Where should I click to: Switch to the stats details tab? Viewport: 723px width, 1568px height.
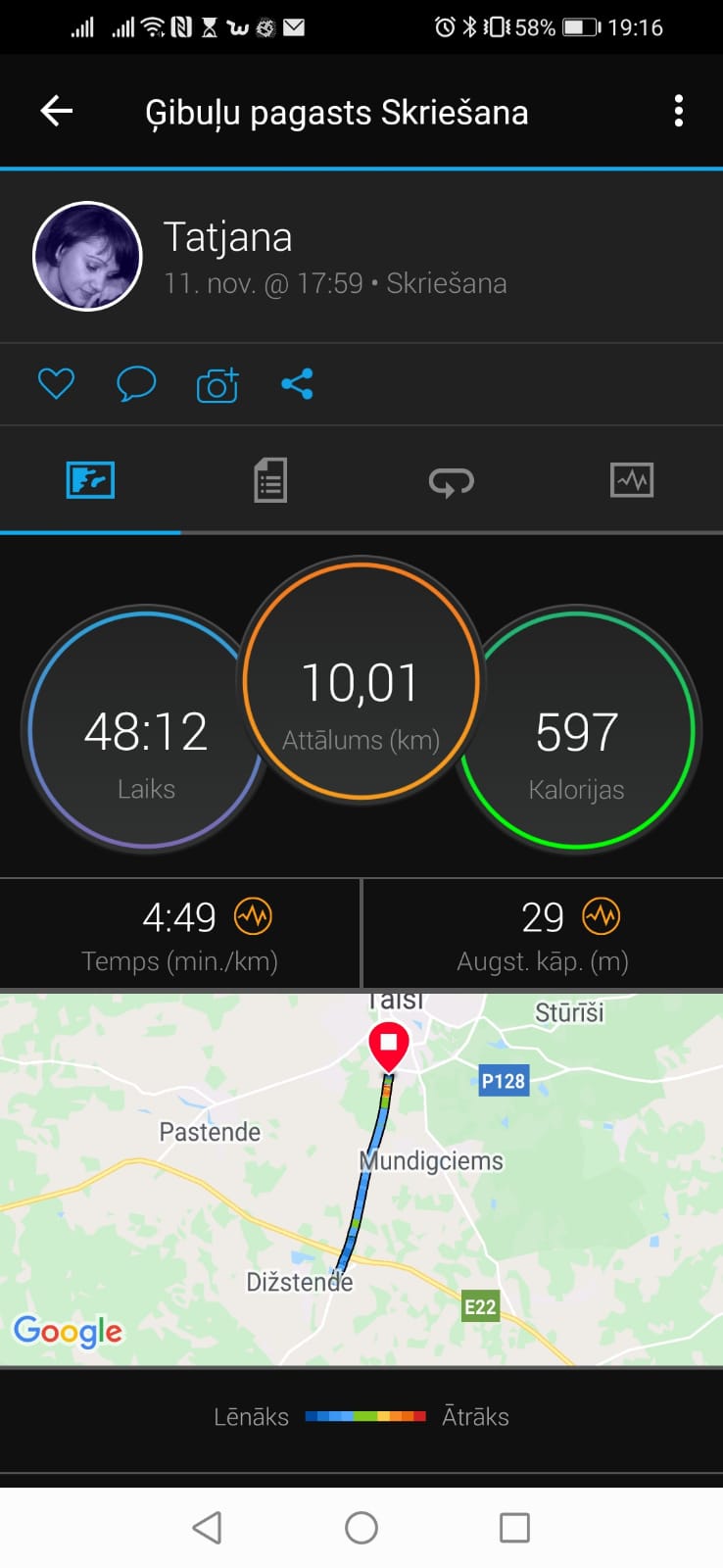point(270,480)
